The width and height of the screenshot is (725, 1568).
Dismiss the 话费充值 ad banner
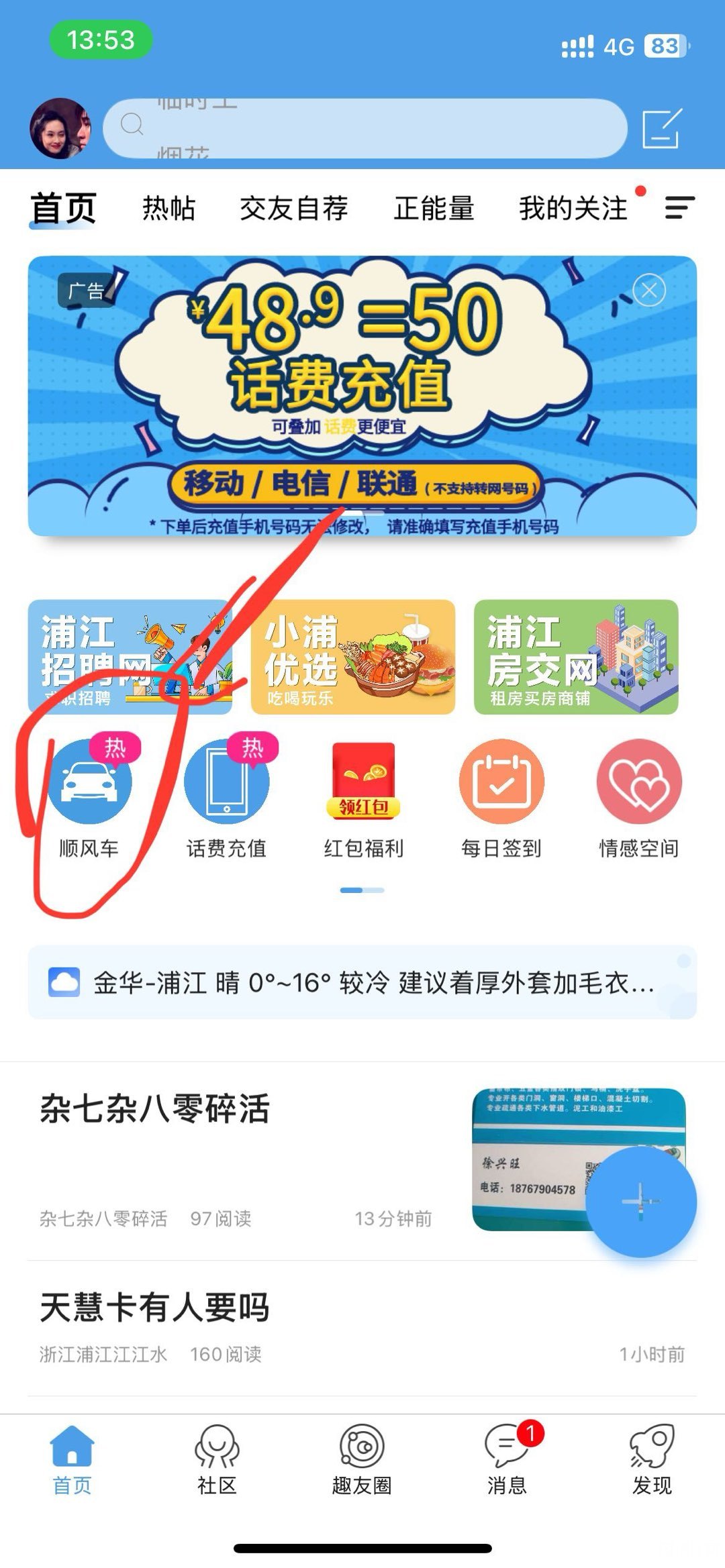point(649,291)
